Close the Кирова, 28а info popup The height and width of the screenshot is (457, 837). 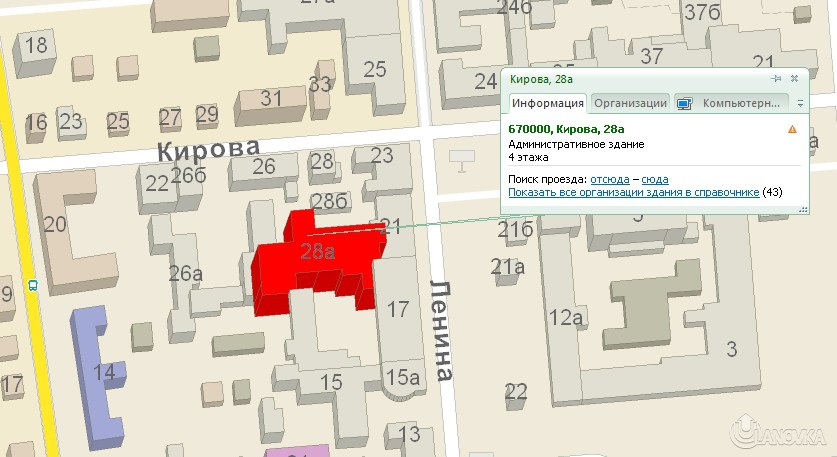pos(794,78)
